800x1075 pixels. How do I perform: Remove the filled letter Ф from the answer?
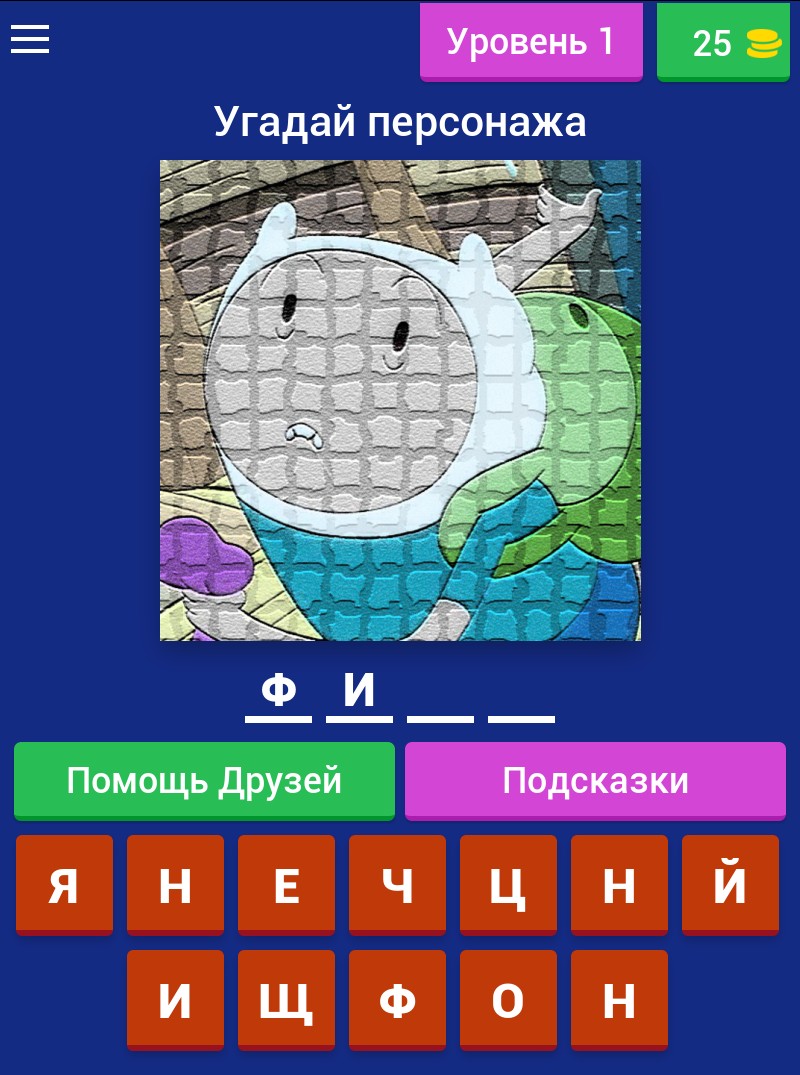pyautogui.click(x=278, y=692)
